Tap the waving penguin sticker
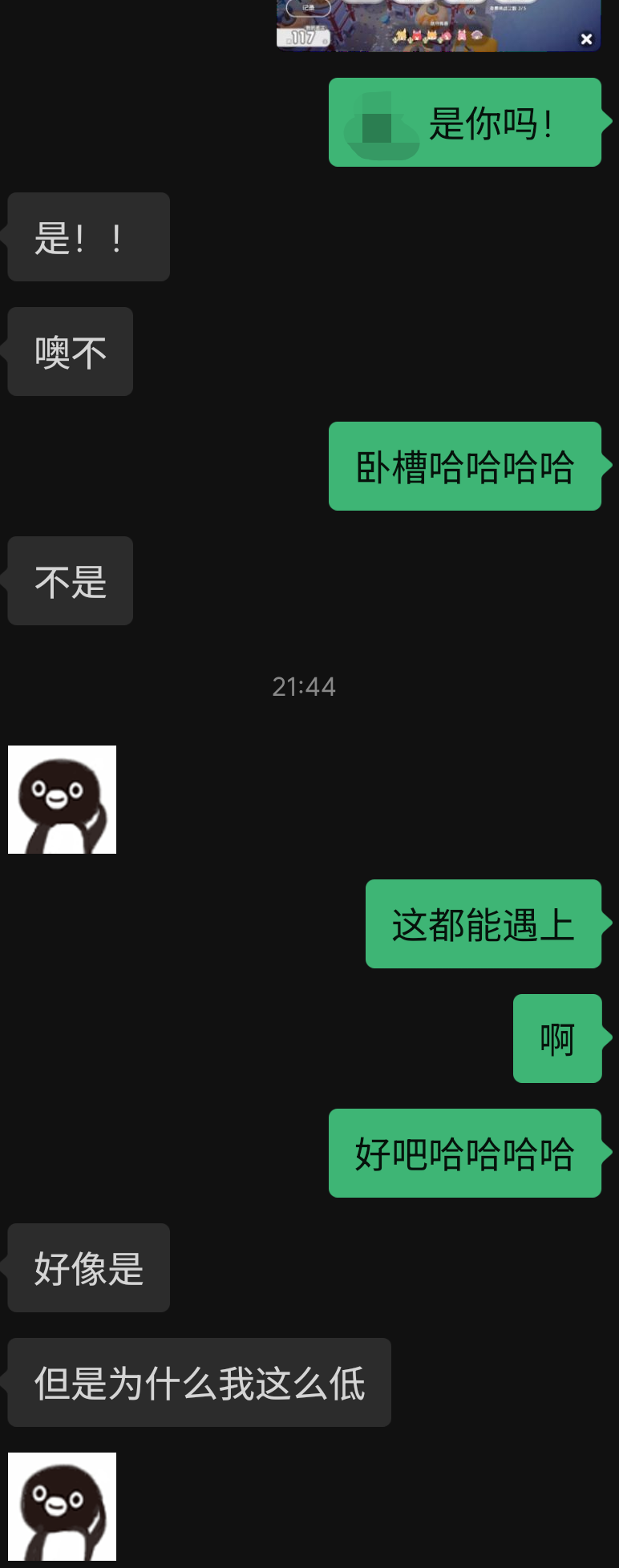619x1568 pixels. (x=63, y=798)
